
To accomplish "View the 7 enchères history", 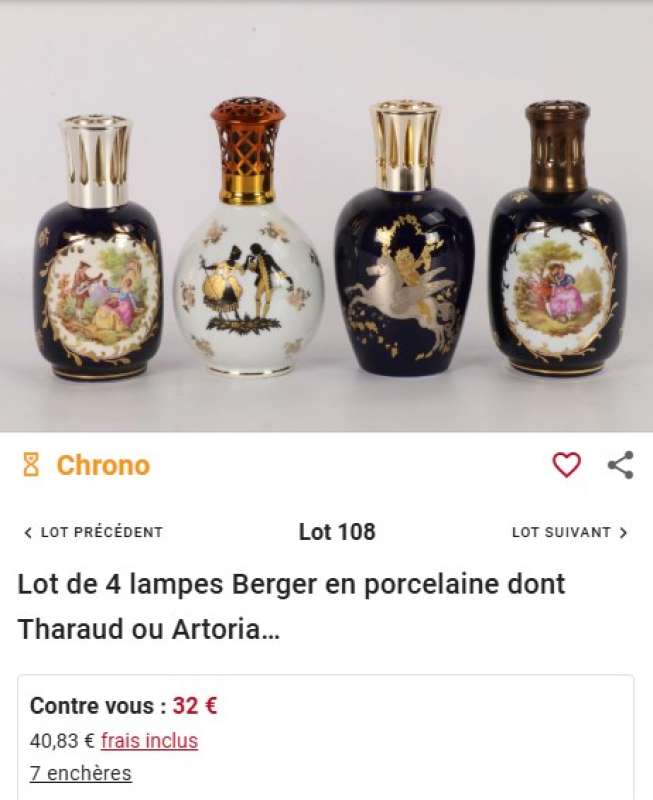I will 80,773.
